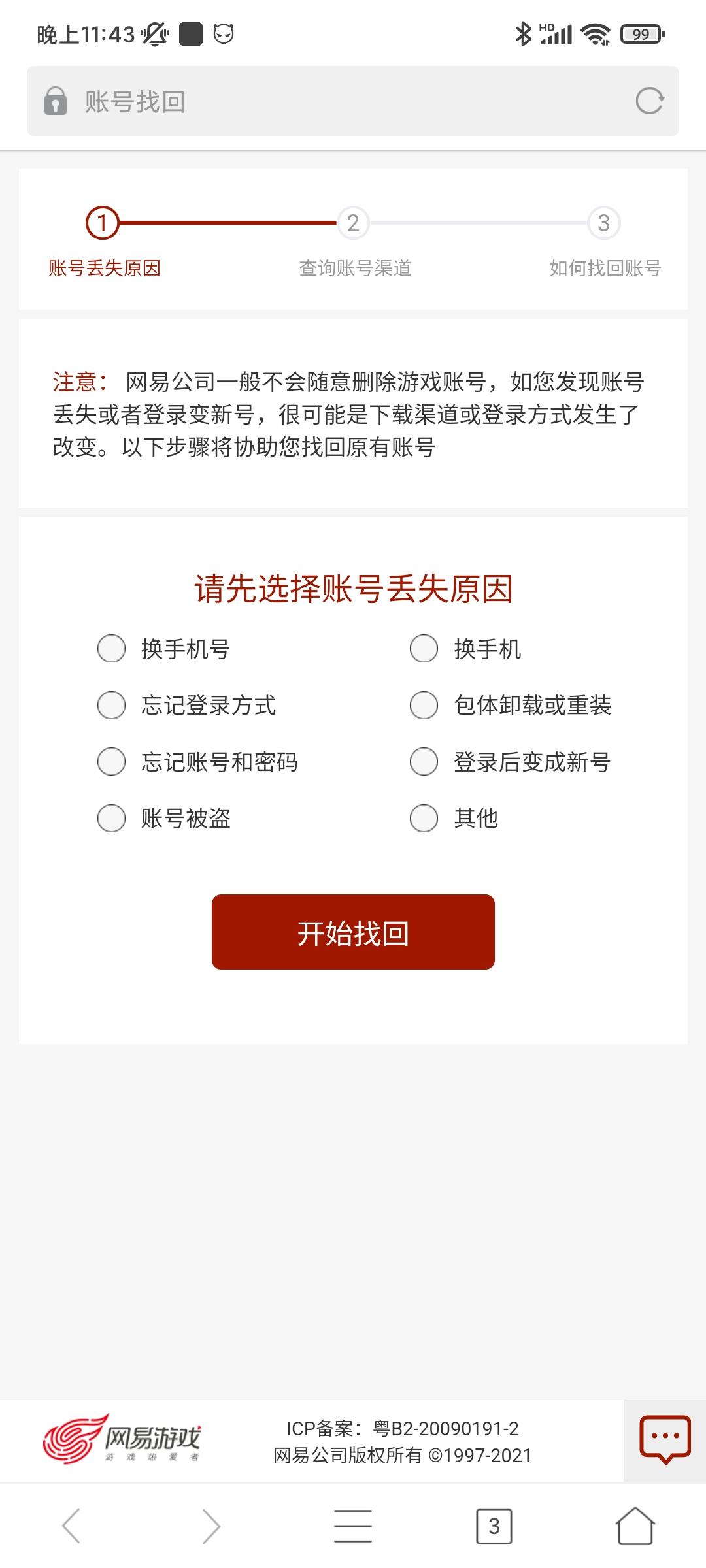The width and height of the screenshot is (706, 1568).
Task: Tap the 开始找回 button
Action: click(353, 932)
